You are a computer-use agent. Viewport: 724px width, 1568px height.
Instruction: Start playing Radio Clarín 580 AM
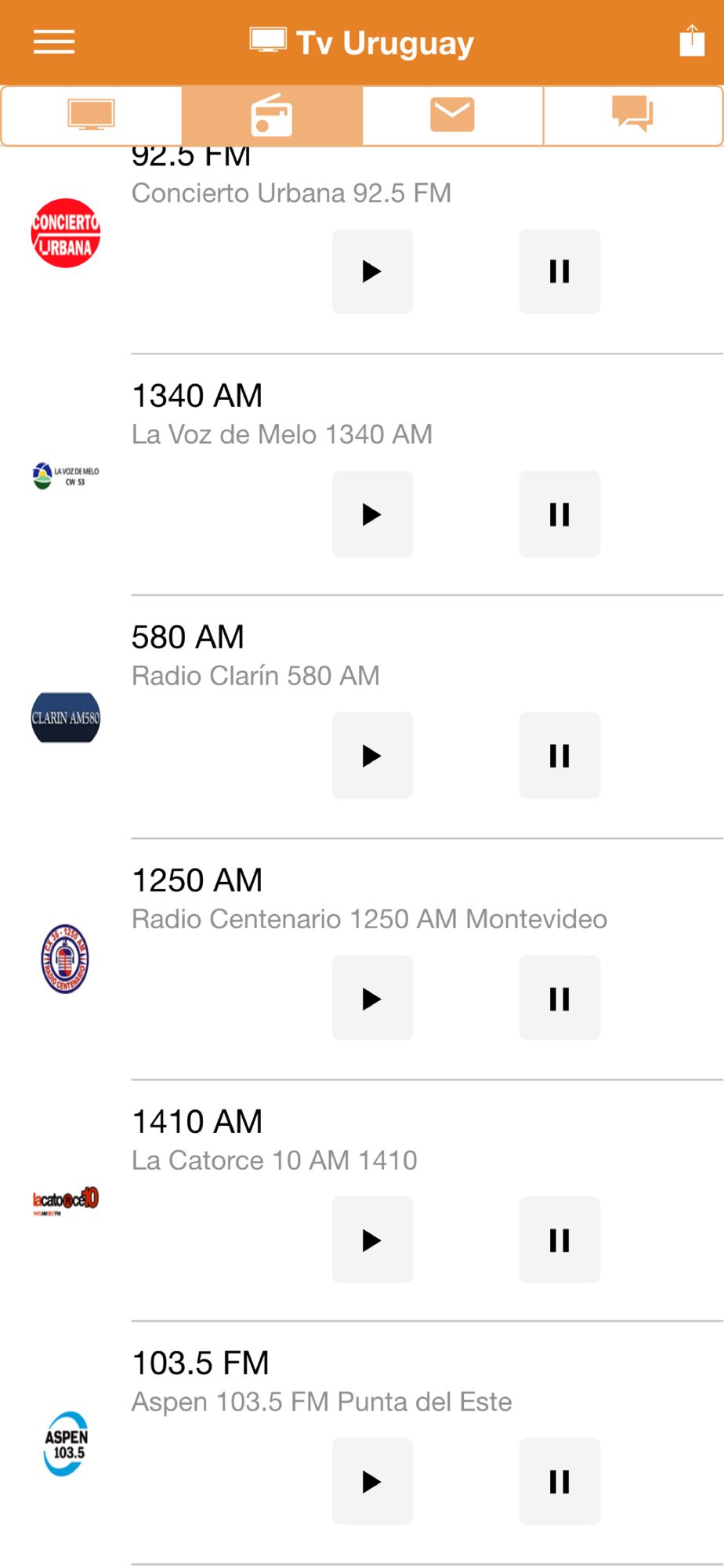[x=372, y=756]
